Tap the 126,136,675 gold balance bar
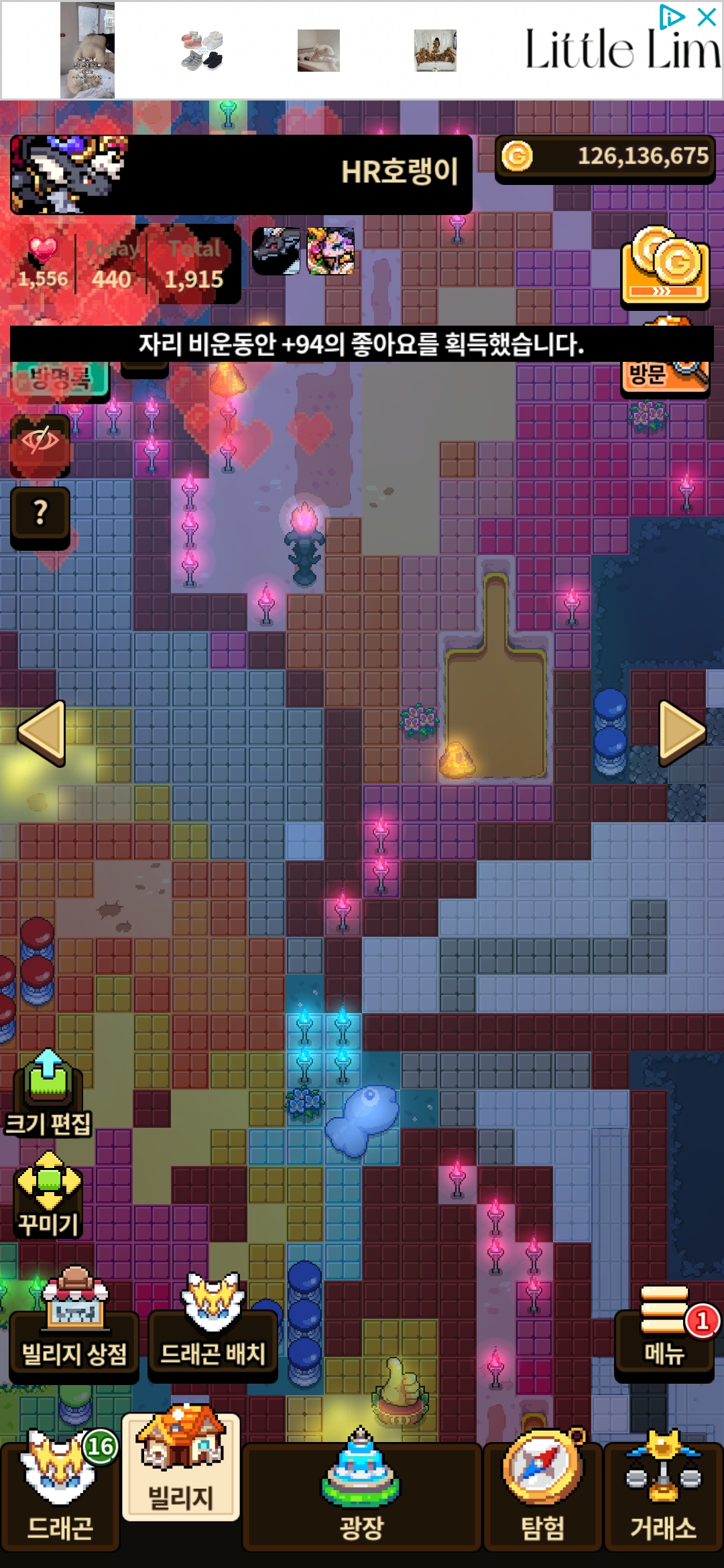 point(605,158)
